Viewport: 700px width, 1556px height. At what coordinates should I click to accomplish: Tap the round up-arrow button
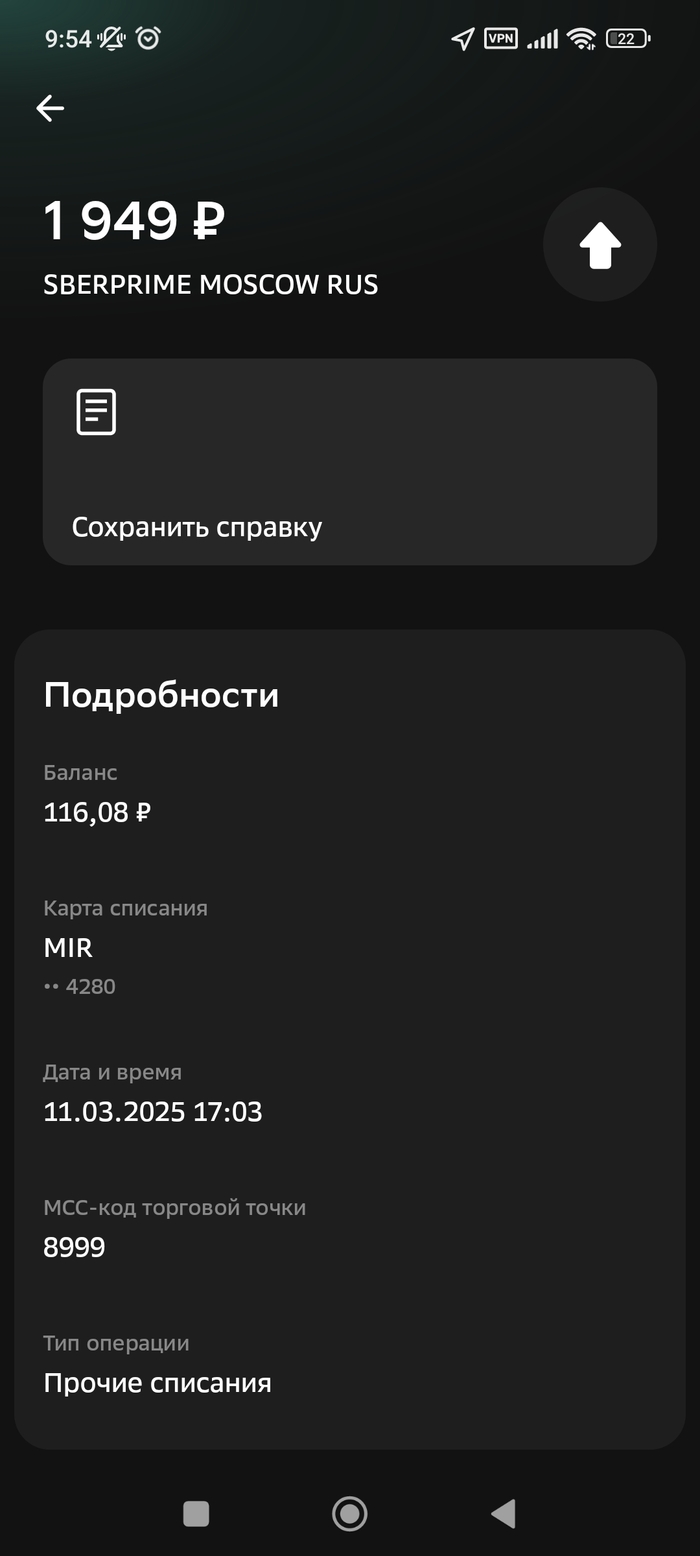click(x=599, y=245)
